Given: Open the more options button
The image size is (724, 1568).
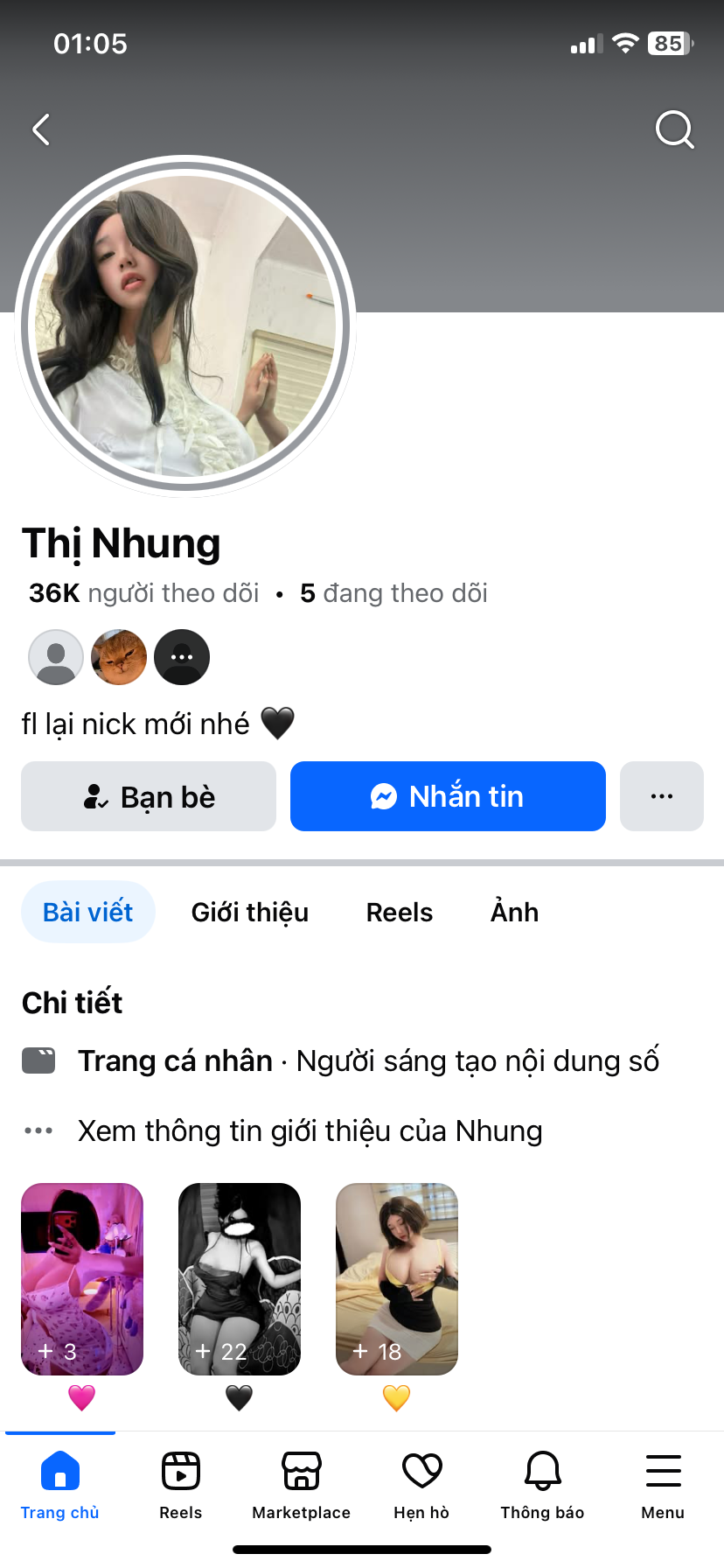Looking at the screenshot, I should click(662, 796).
